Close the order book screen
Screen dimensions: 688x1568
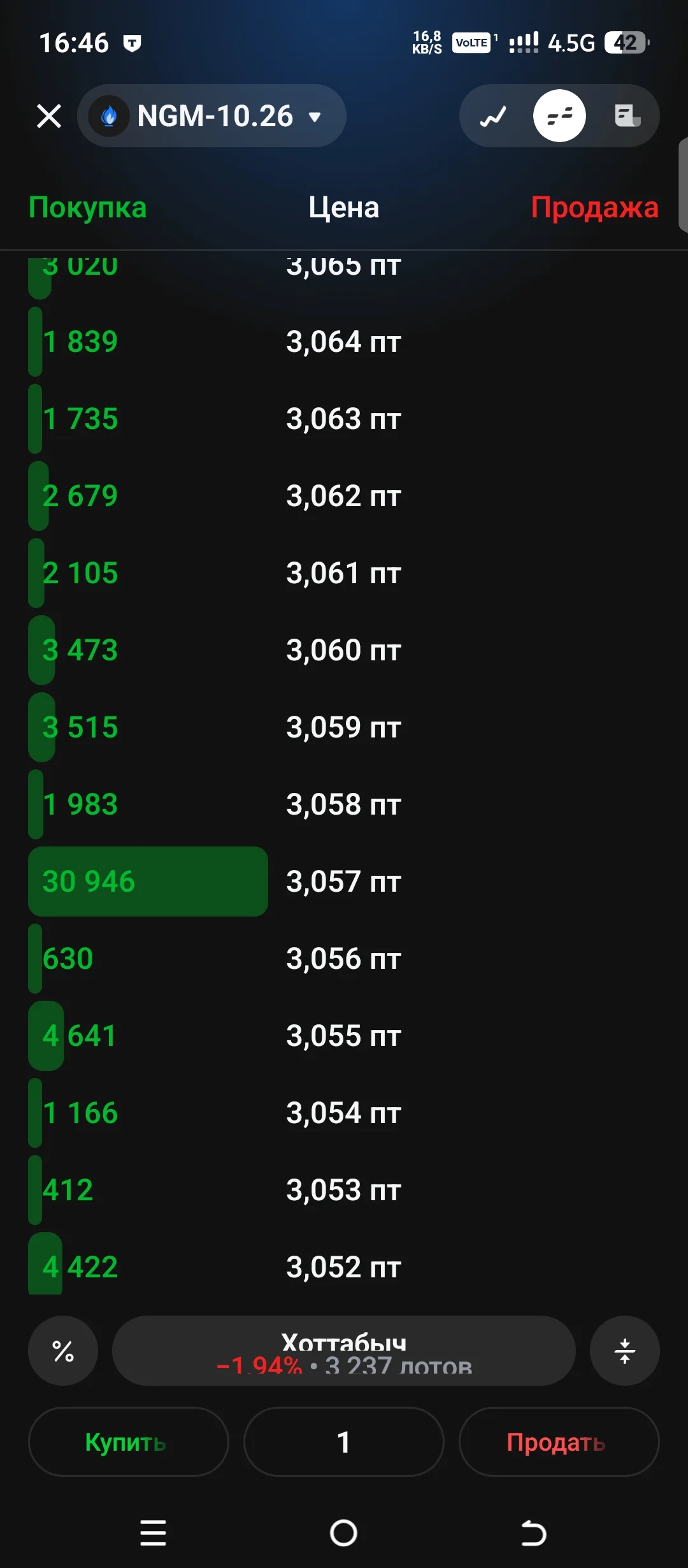point(49,116)
